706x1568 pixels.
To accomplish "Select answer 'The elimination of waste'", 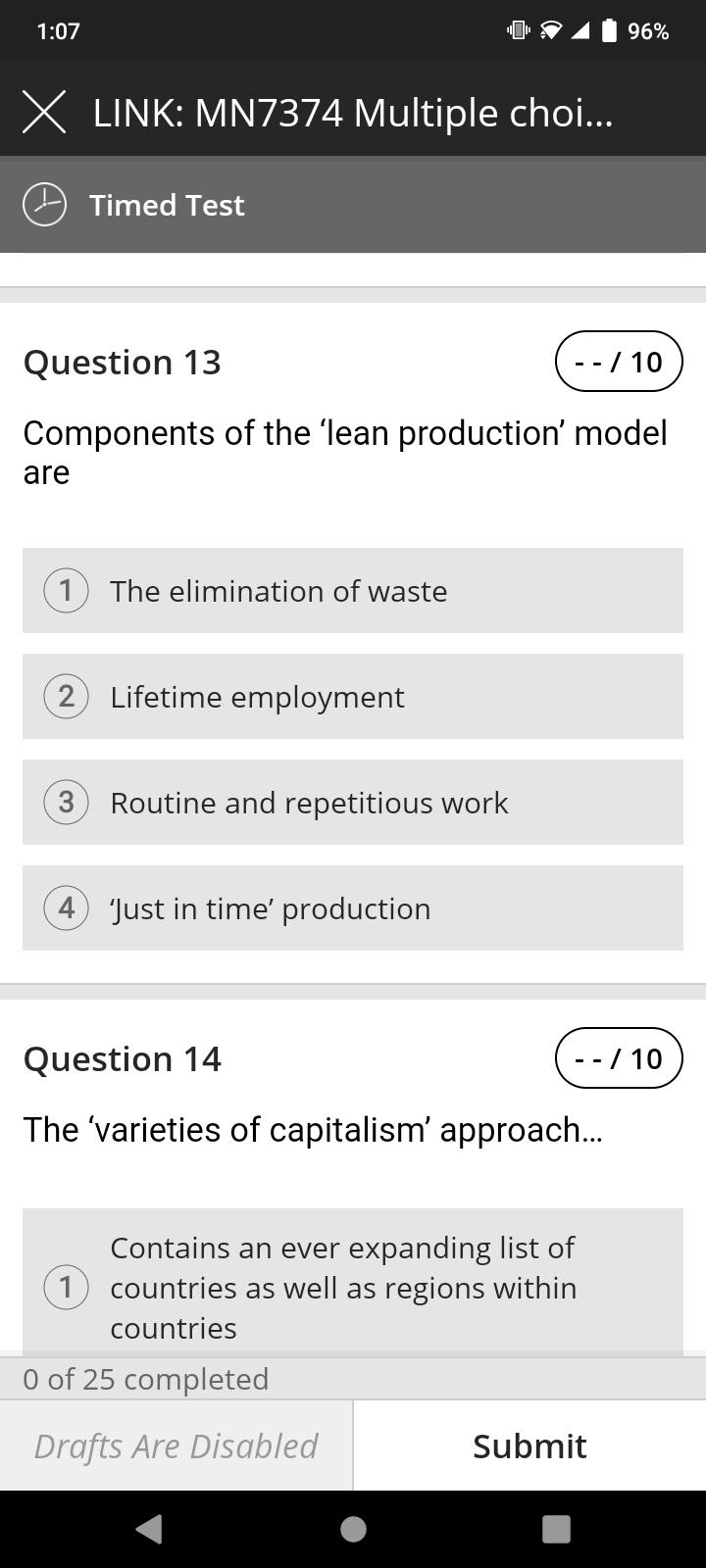I will click(353, 591).
